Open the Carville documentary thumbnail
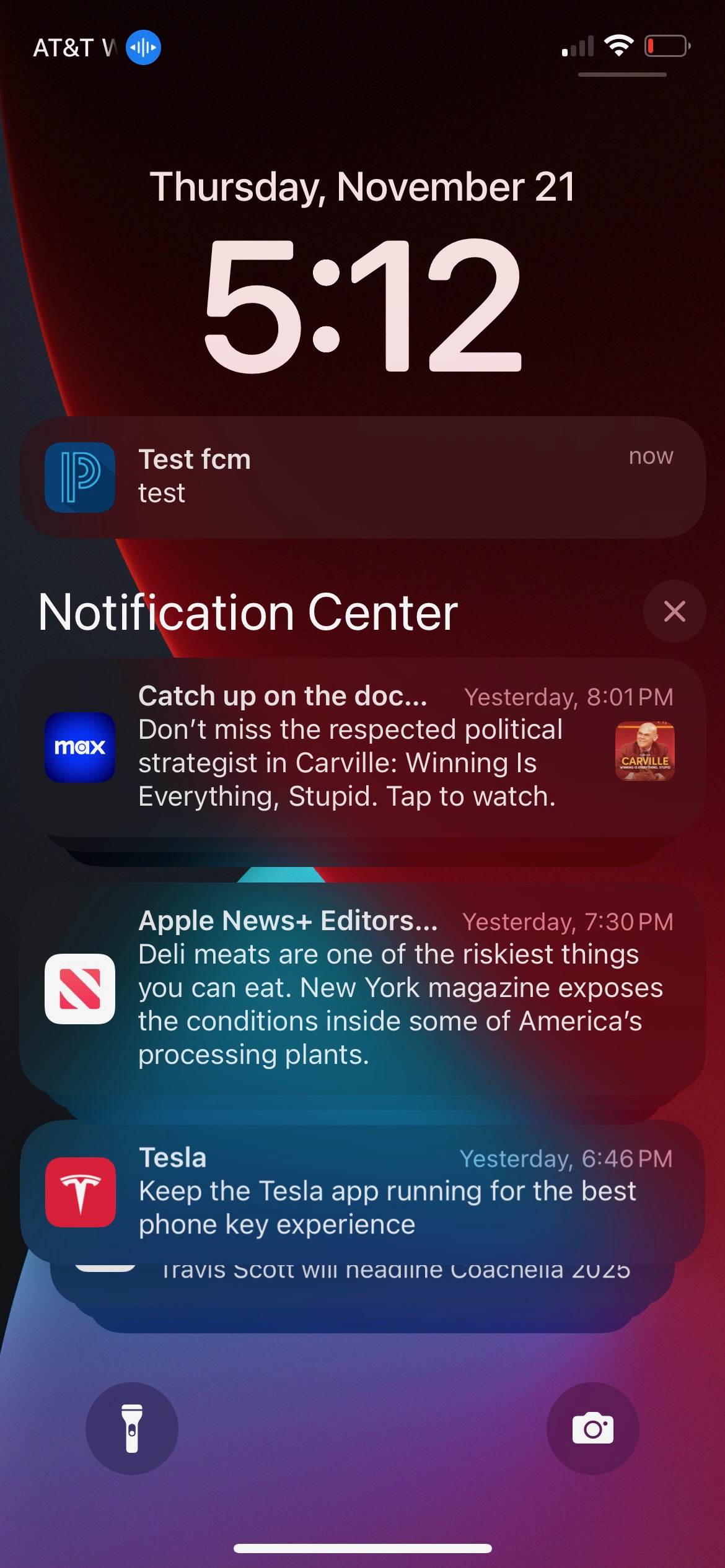The image size is (725, 1568). tap(644, 751)
